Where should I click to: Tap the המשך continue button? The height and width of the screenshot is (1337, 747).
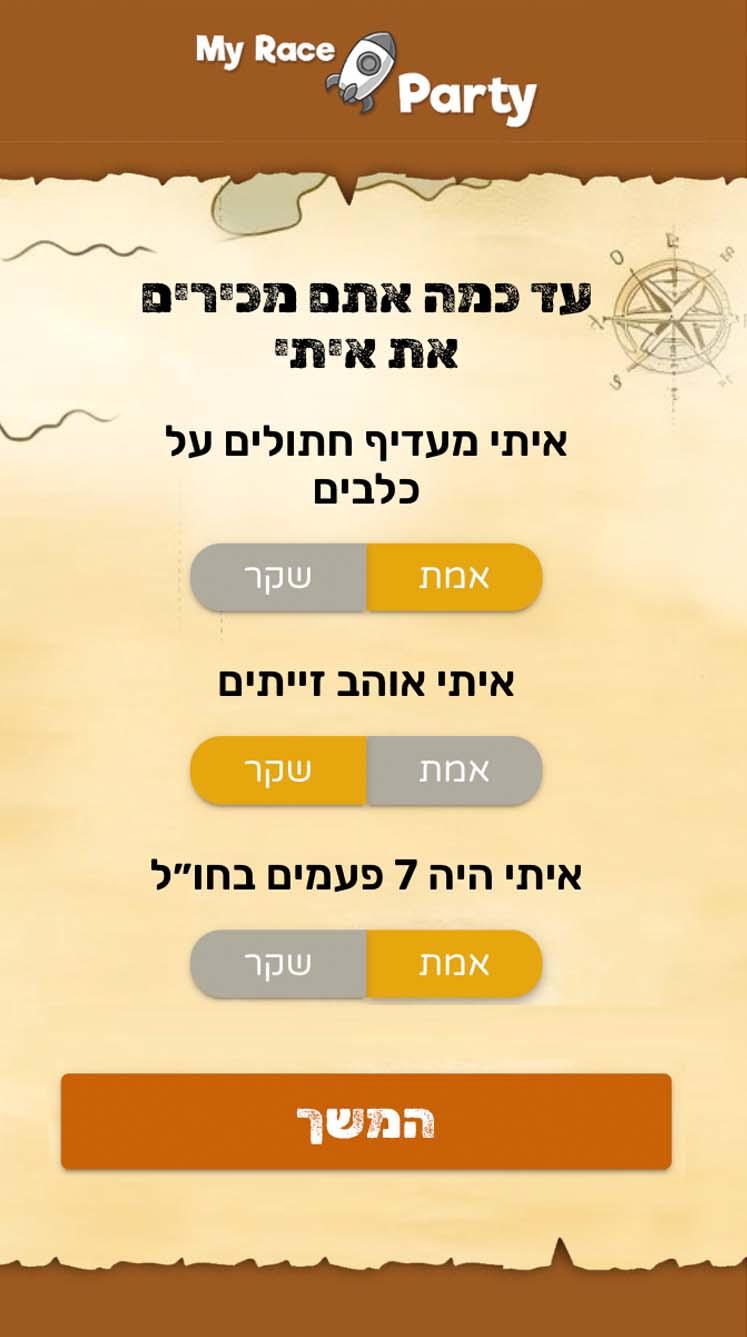pos(366,1122)
